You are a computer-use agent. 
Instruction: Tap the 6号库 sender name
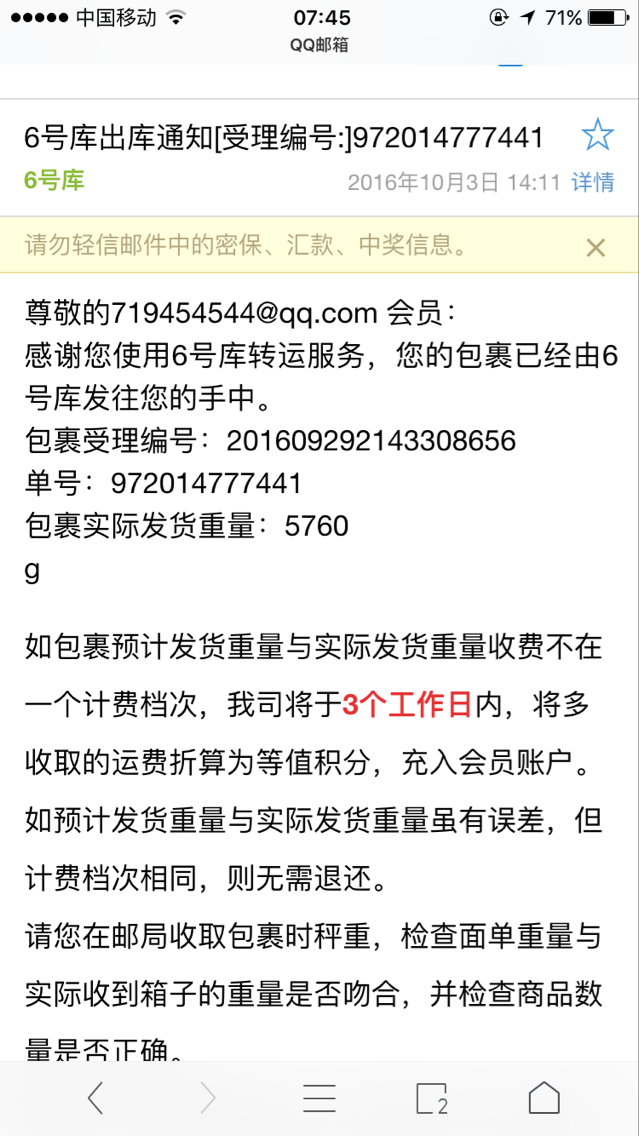tap(54, 181)
